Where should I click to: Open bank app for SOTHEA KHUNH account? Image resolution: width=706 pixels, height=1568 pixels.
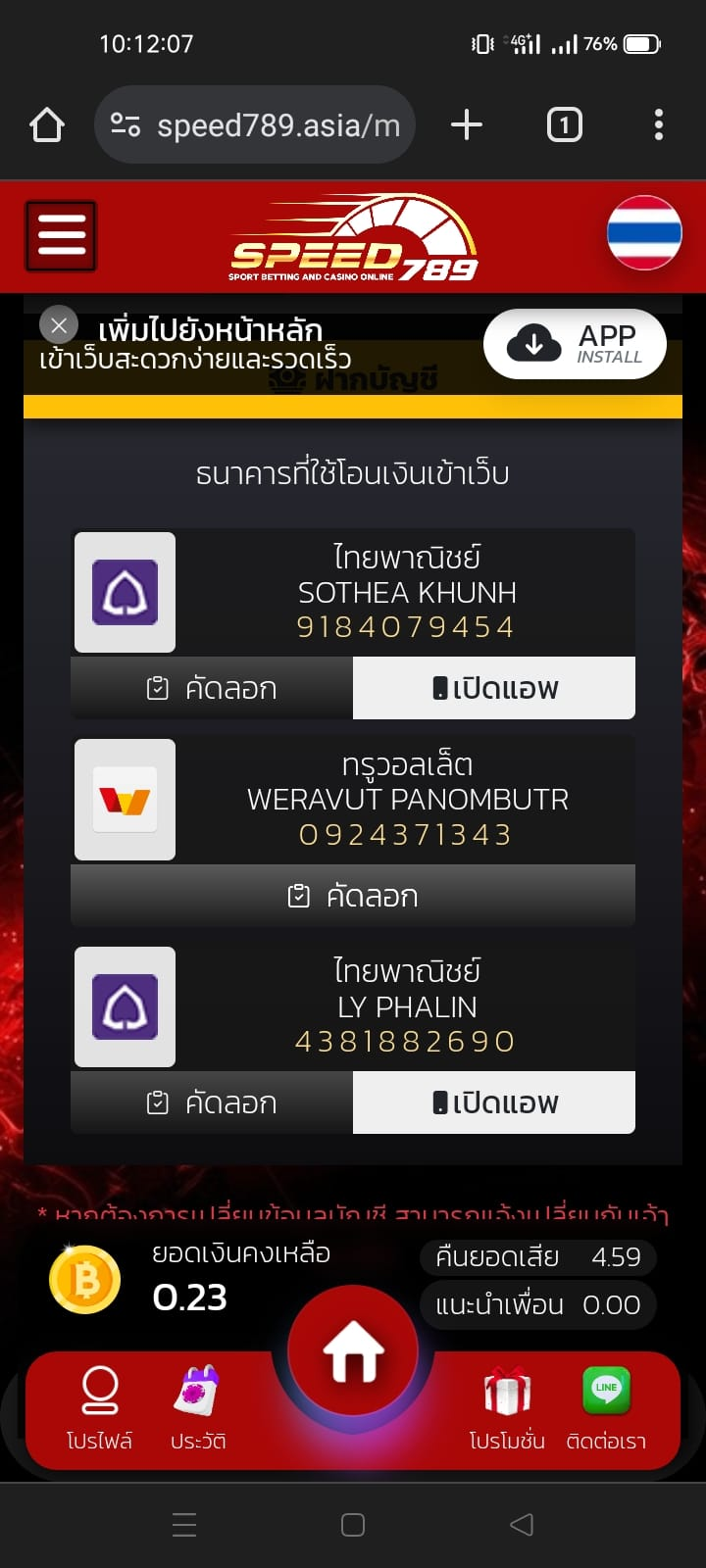(x=494, y=688)
